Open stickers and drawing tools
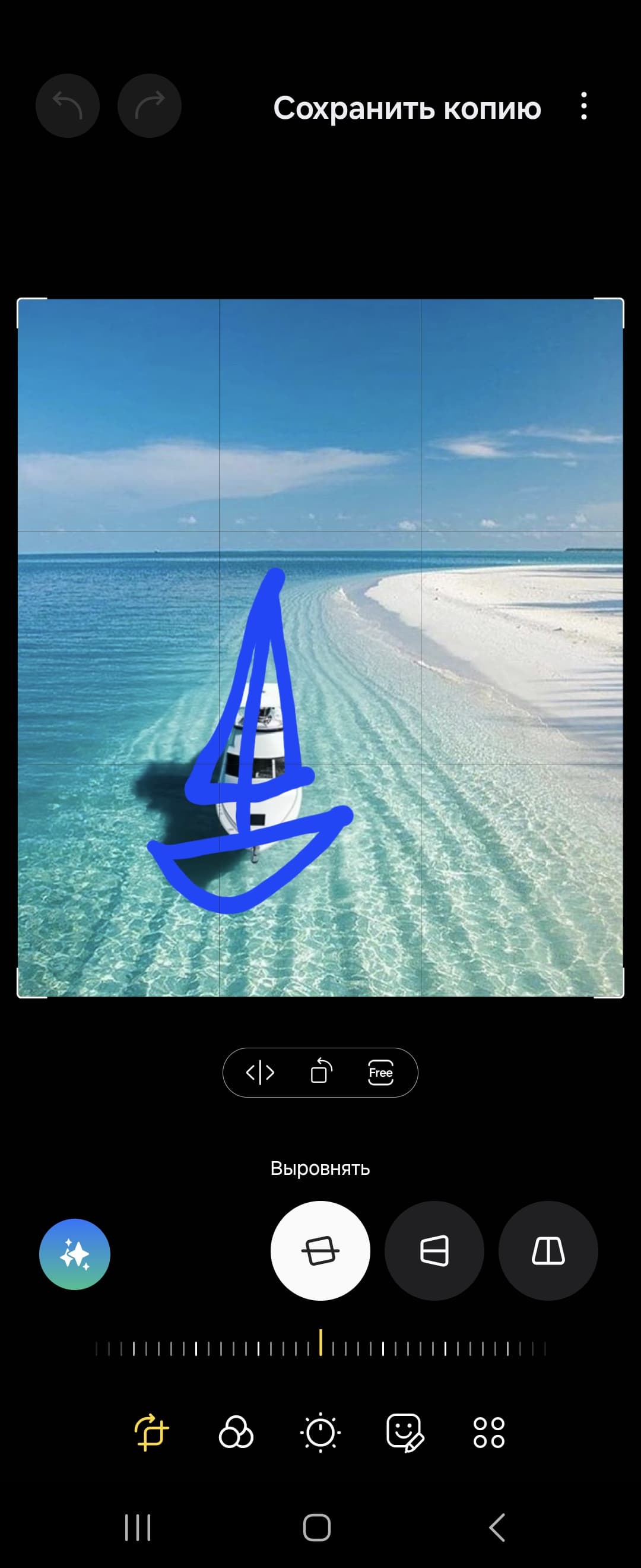 coord(404,1433)
